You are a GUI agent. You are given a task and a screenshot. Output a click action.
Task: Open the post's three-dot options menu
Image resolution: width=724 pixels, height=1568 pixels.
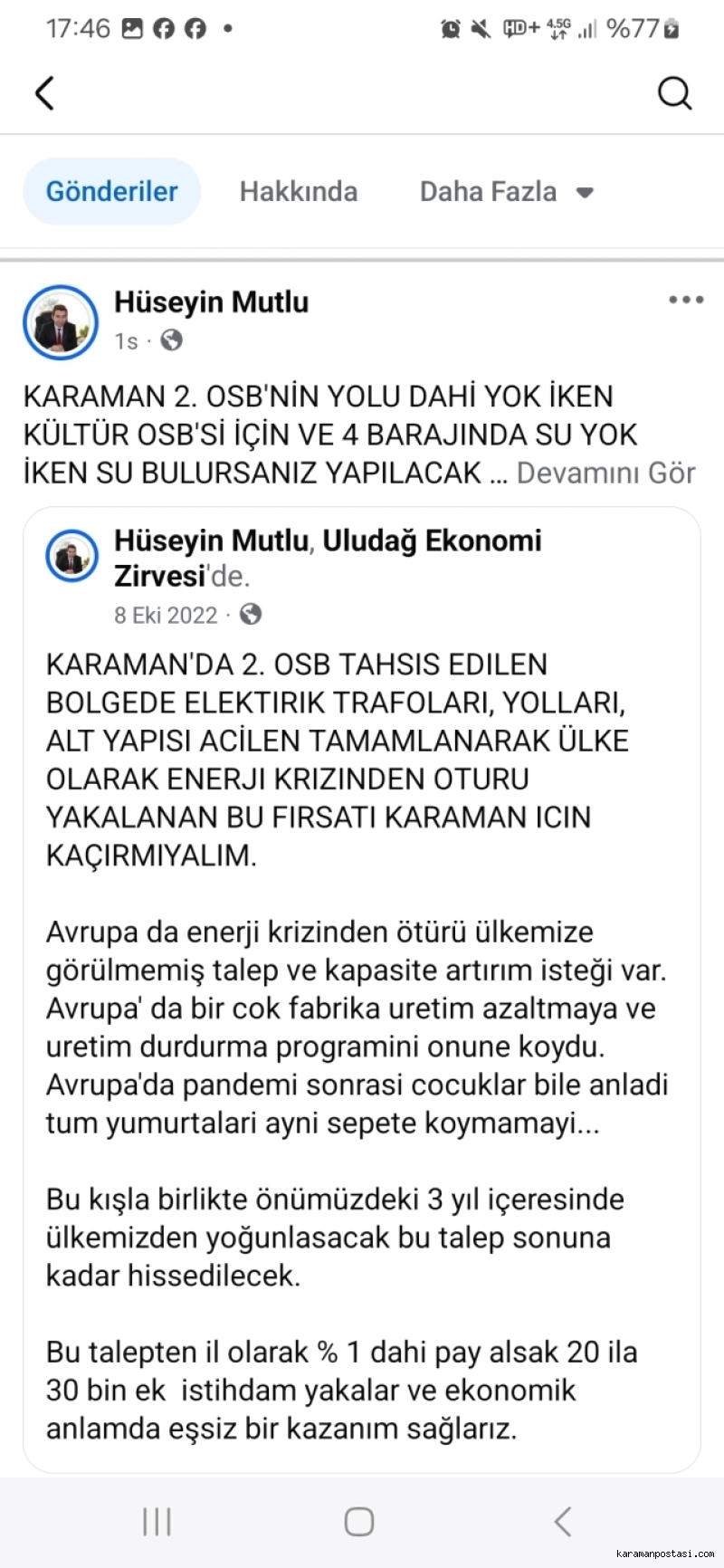(686, 300)
